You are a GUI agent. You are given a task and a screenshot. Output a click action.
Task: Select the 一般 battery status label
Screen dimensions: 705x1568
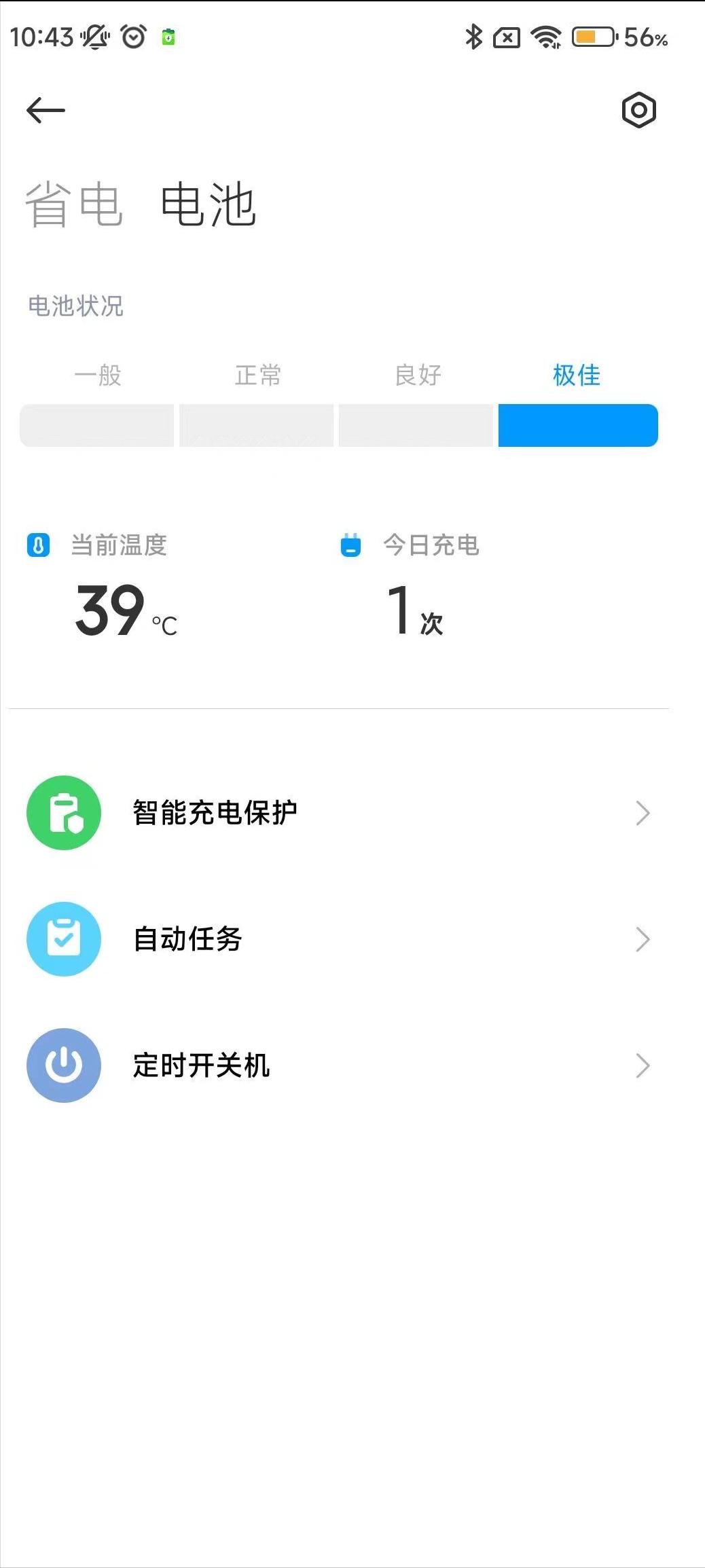[x=98, y=375]
